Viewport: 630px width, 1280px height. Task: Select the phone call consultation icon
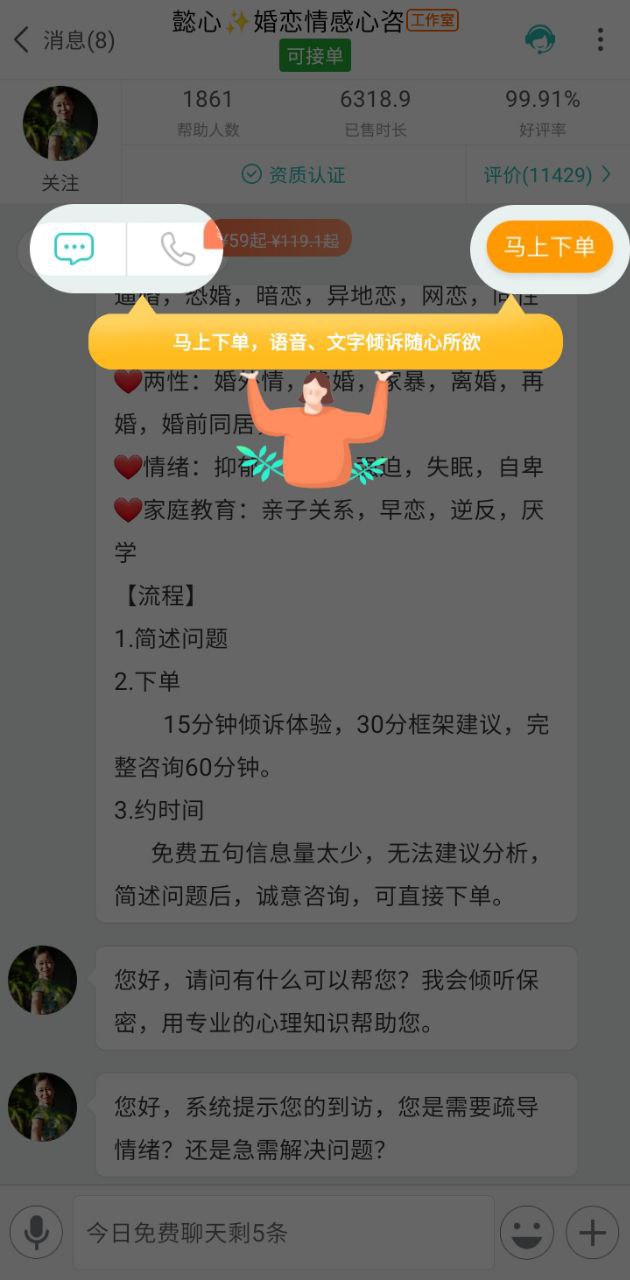[x=177, y=249]
